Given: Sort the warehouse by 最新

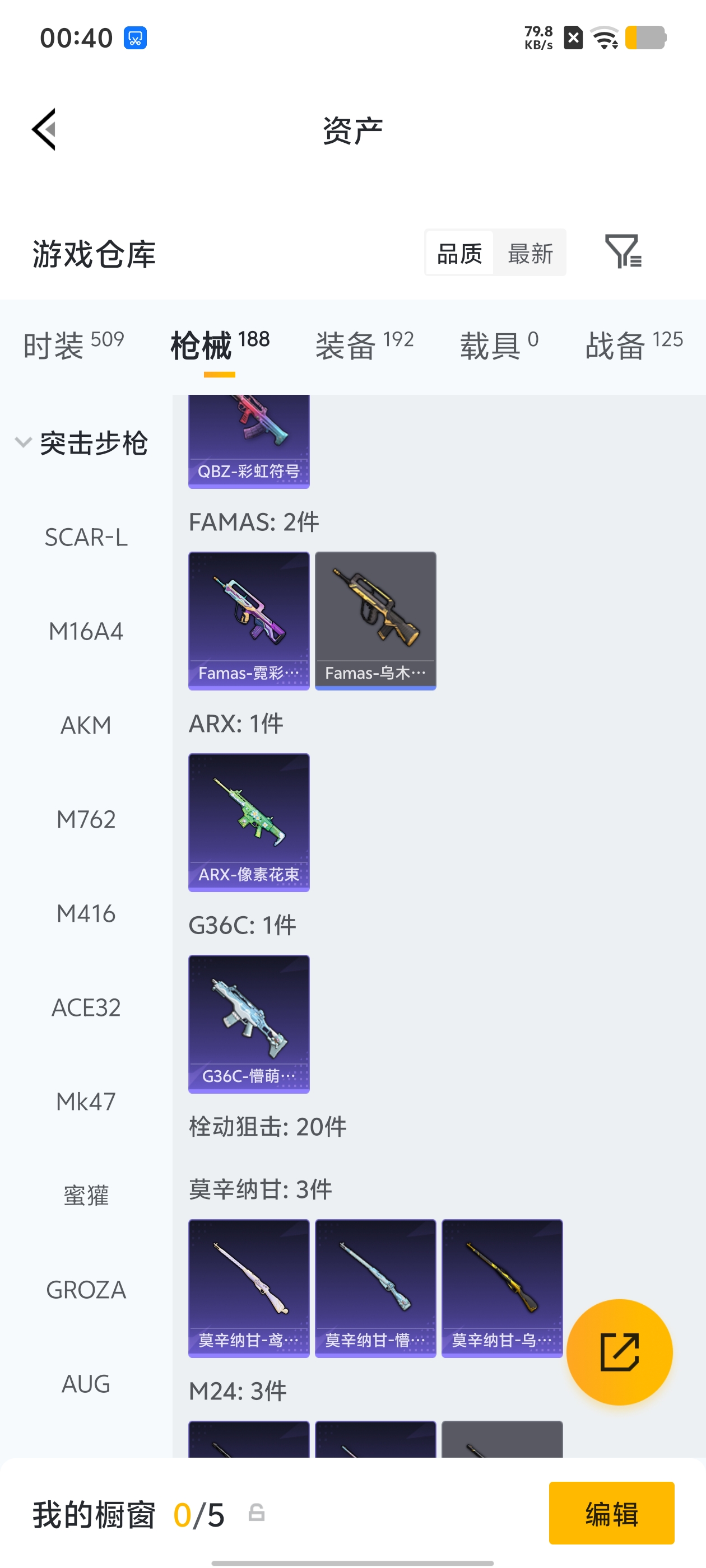Looking at the screenshot, I should pos(530,253).
